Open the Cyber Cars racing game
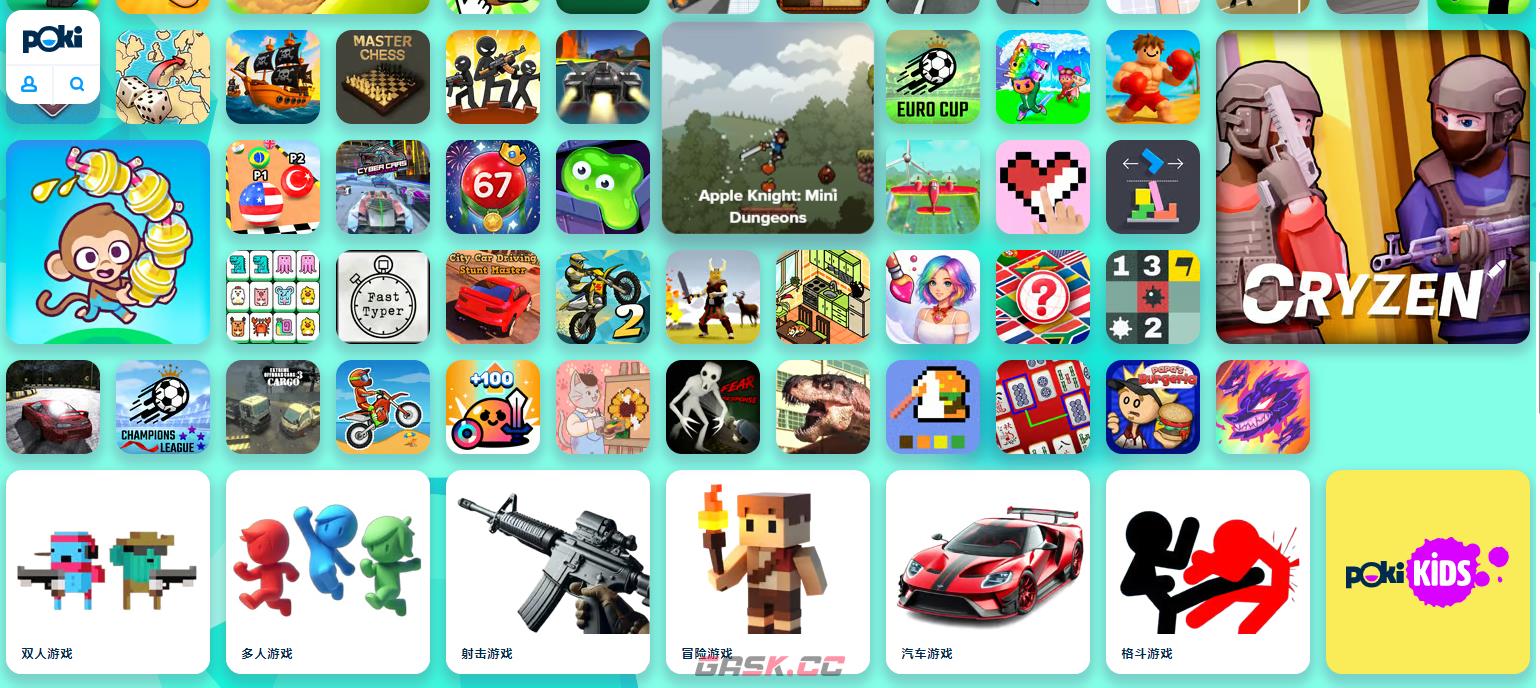 click(x=382, y=187)
